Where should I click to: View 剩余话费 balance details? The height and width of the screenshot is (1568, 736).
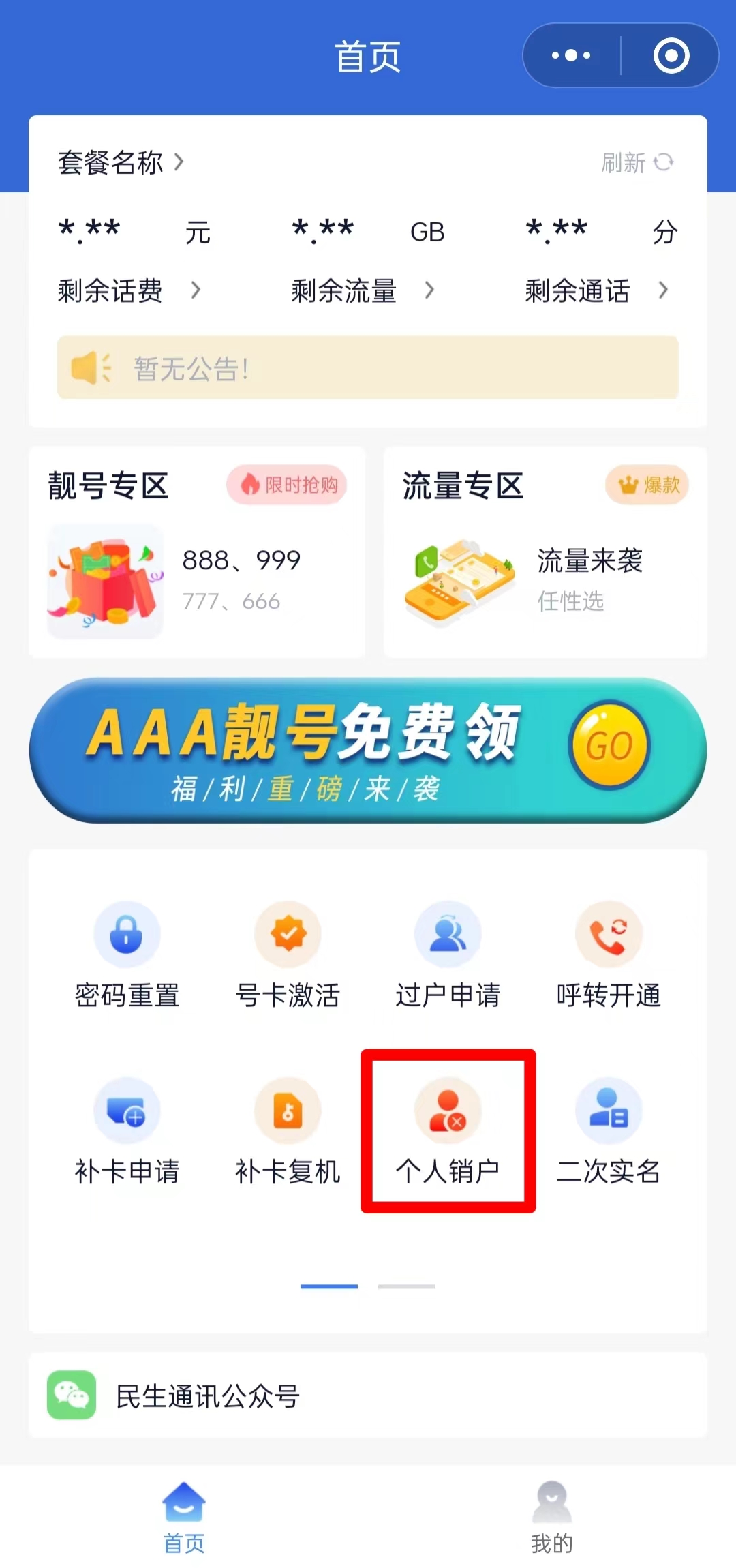click(x=129, y=290)
